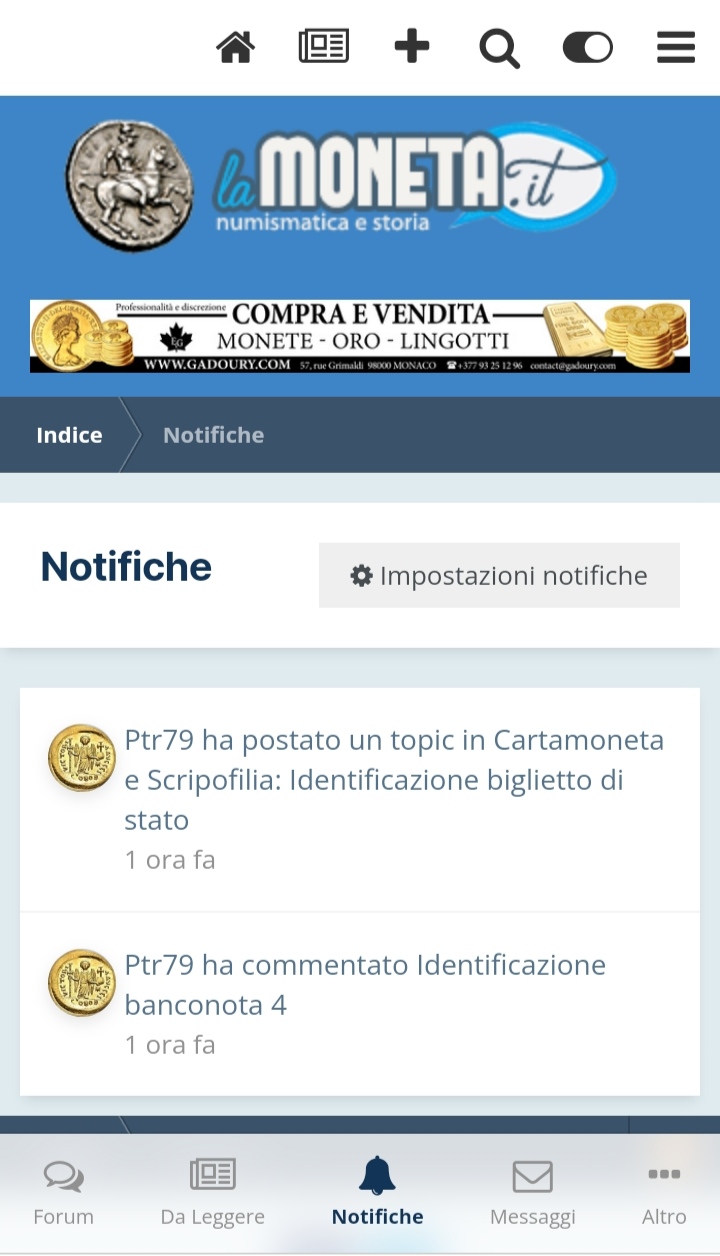Open notification about Identificazione biglietto di stato
Image resolution: width=720 pixels, height=1256 pixels.
360,800
